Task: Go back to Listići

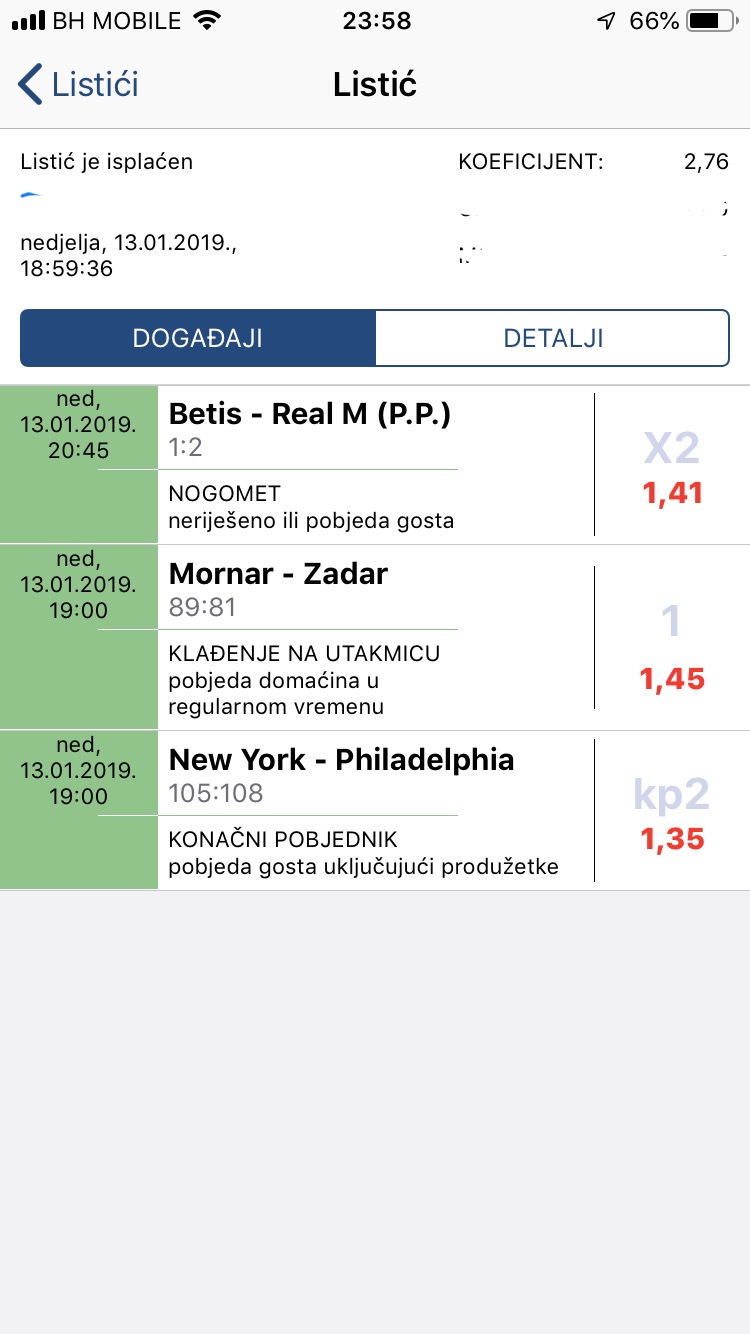Action: 78,85
